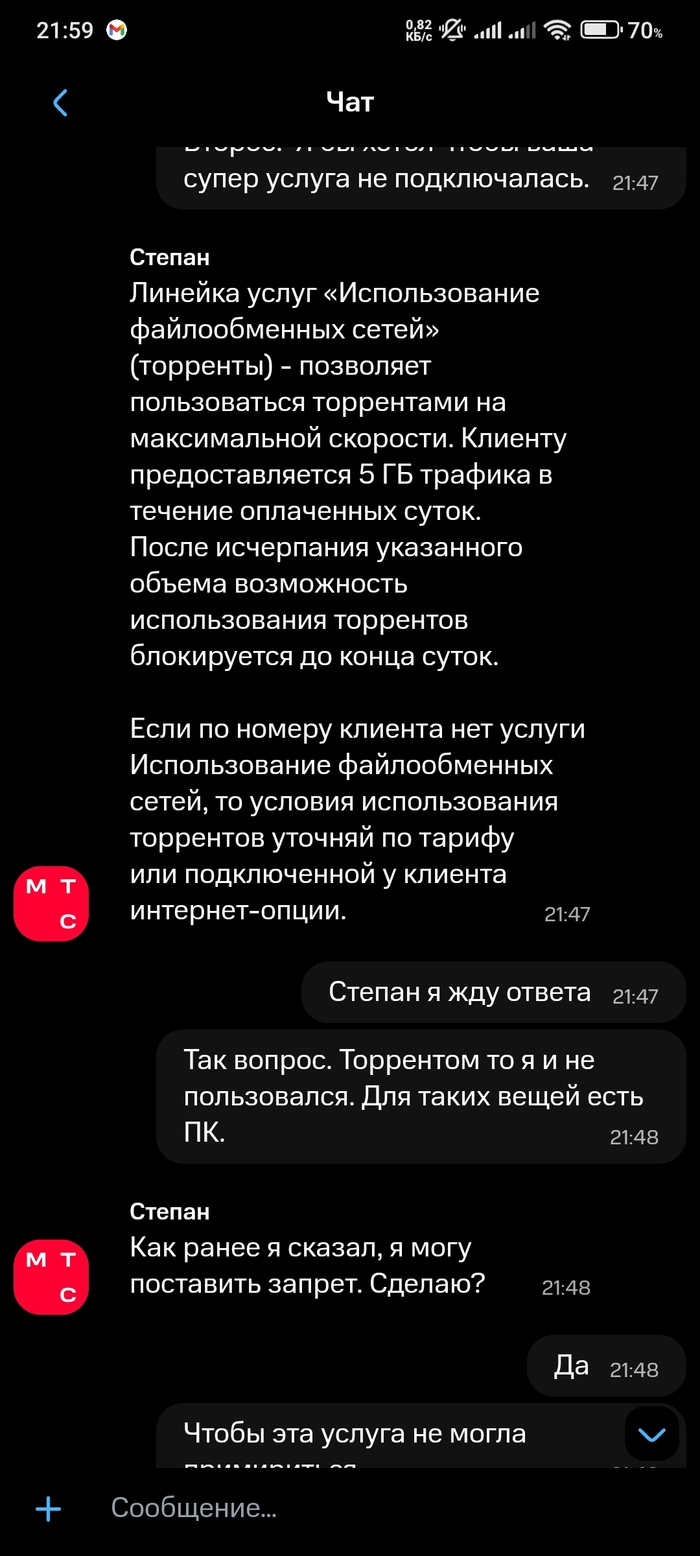Jump to latest messages with down arrow
700x1556 pixels.
coord(652,1434)
